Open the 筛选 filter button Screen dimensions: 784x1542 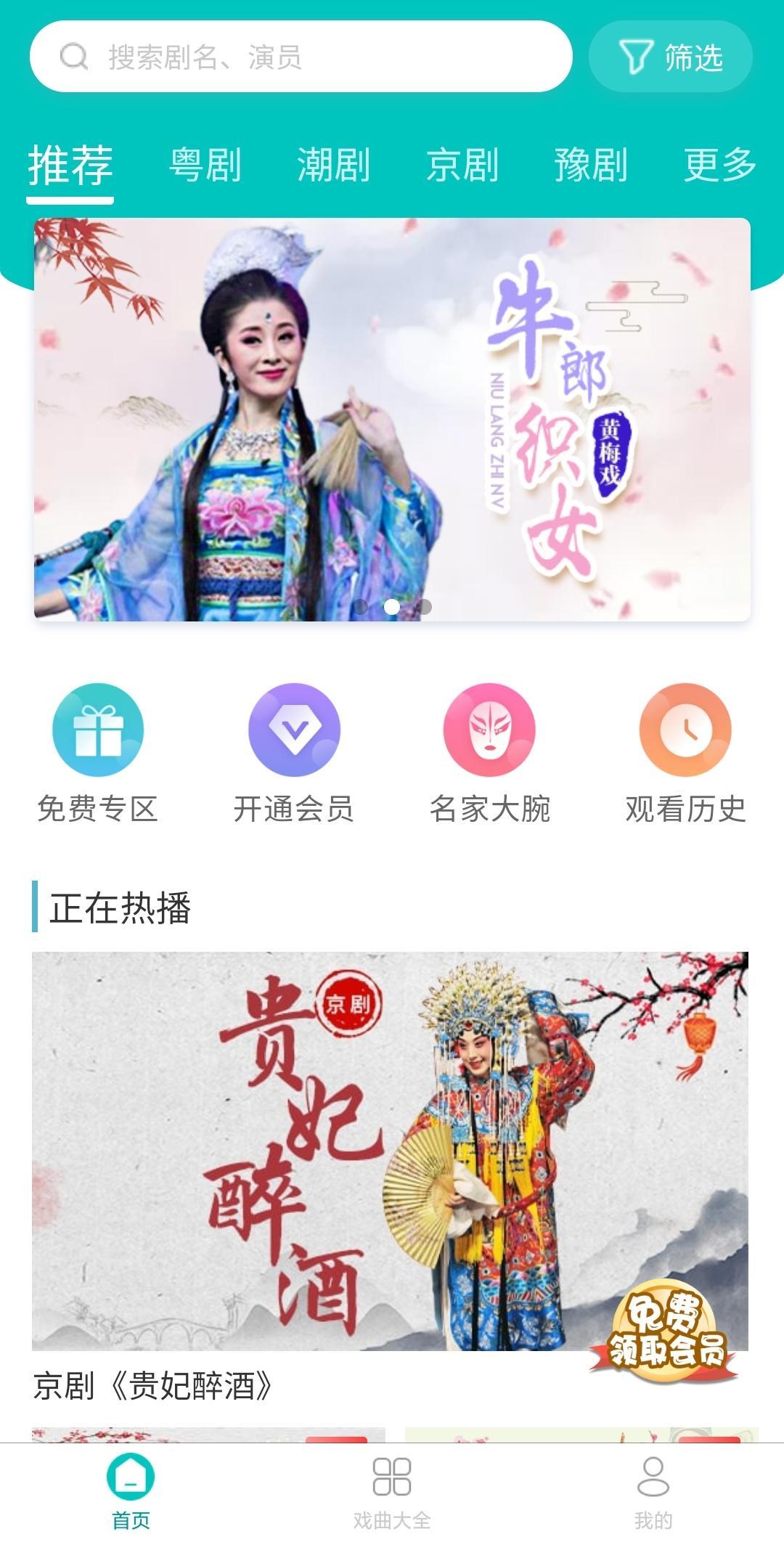[x=670, y=57]
